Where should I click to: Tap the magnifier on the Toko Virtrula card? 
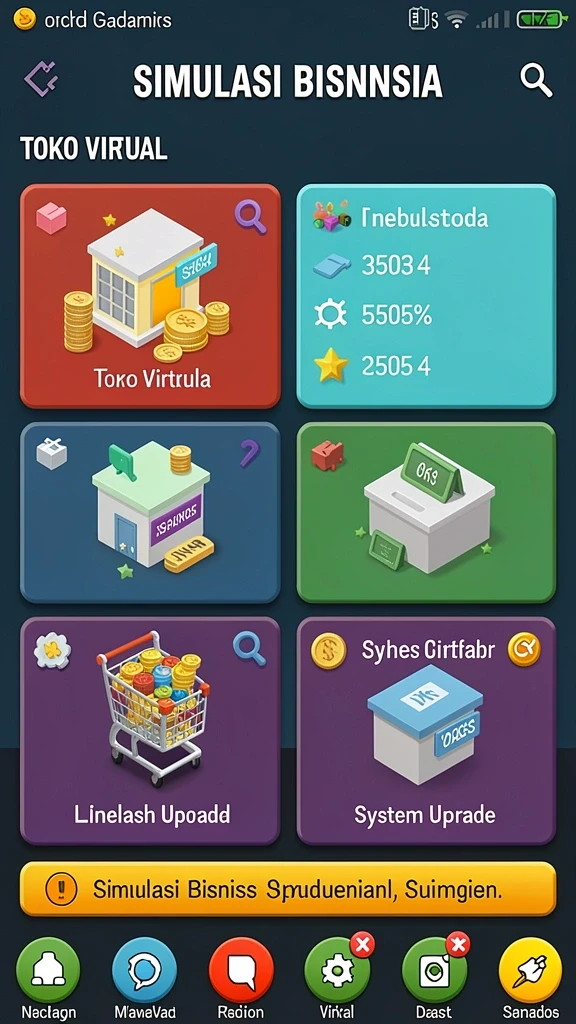click(x=251, y=217)
